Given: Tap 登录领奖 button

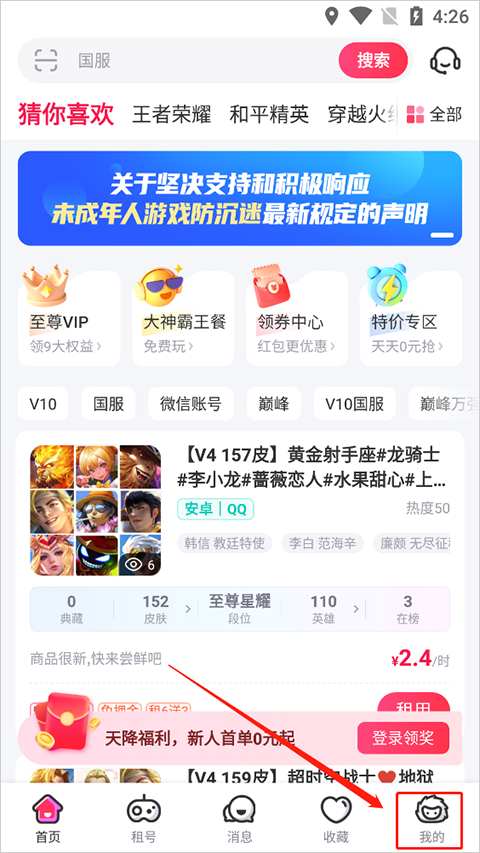Looking at the screenshot, I should coord(403,738).
